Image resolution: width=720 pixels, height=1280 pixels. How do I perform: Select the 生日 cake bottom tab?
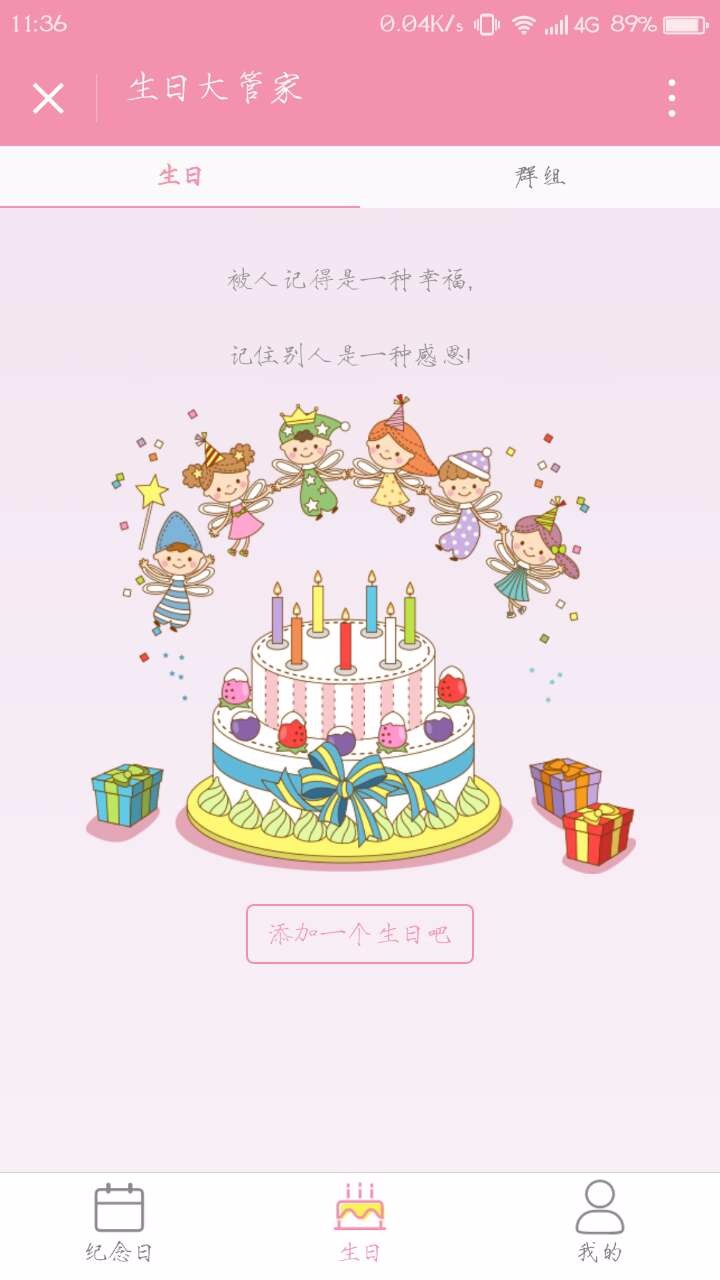pos(360,1223)
